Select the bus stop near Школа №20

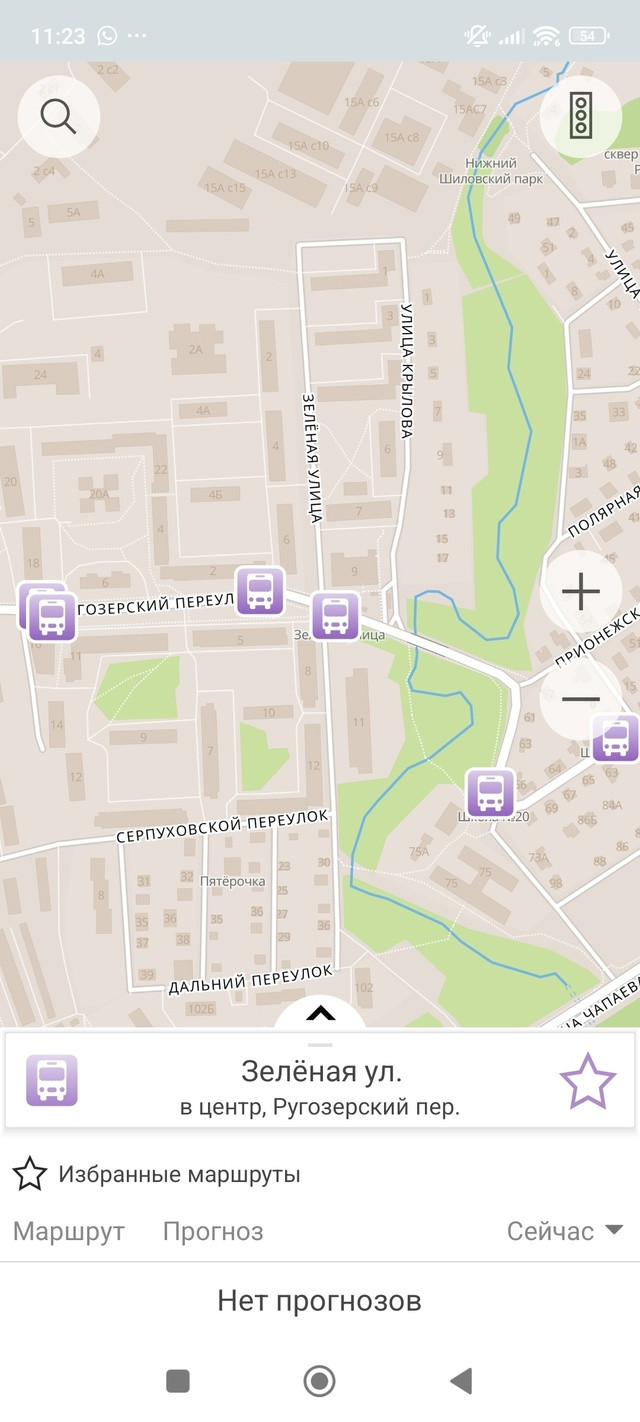pyautogui.click(x=490, y=792)
